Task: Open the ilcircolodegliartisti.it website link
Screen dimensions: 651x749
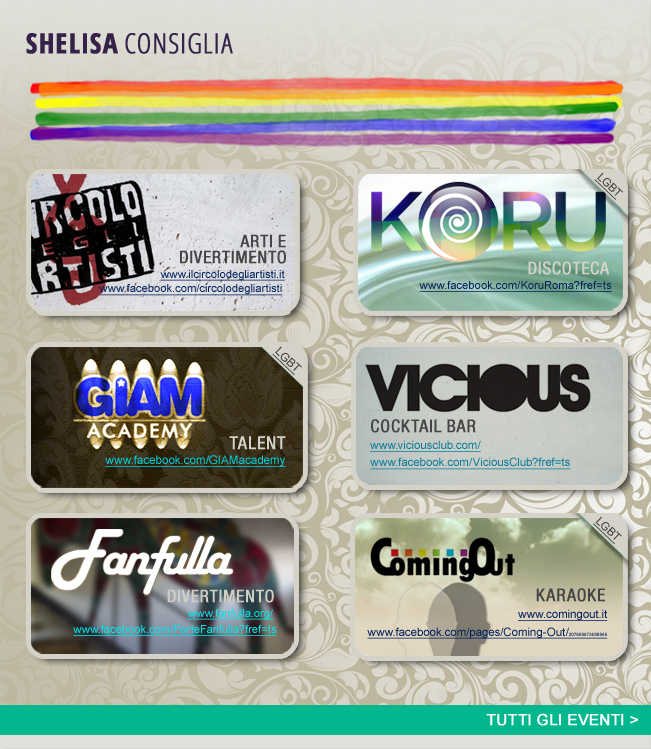Action: coord(223,274)
